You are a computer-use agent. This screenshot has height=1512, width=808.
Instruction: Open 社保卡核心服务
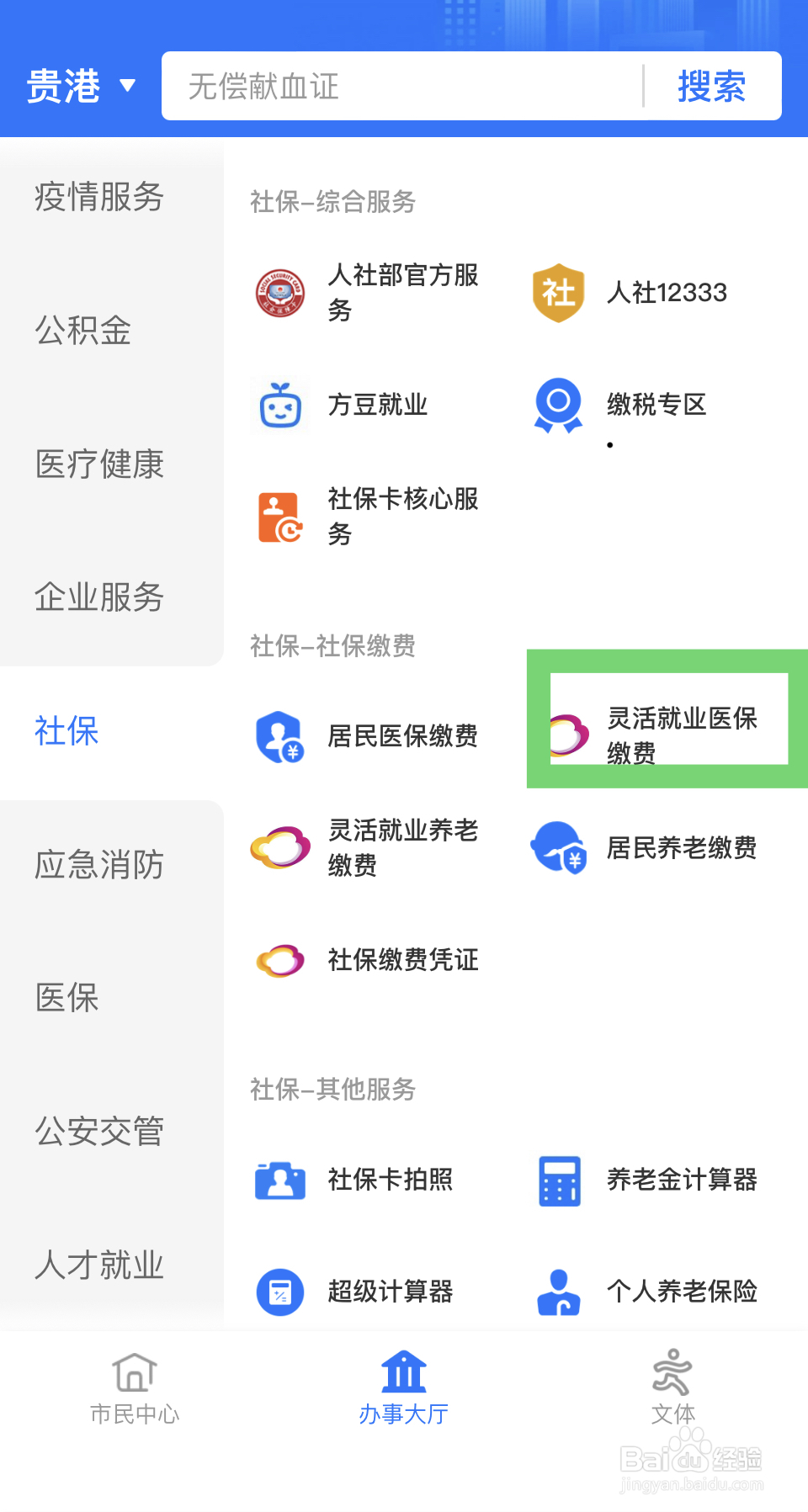click(x=402, y=516)
